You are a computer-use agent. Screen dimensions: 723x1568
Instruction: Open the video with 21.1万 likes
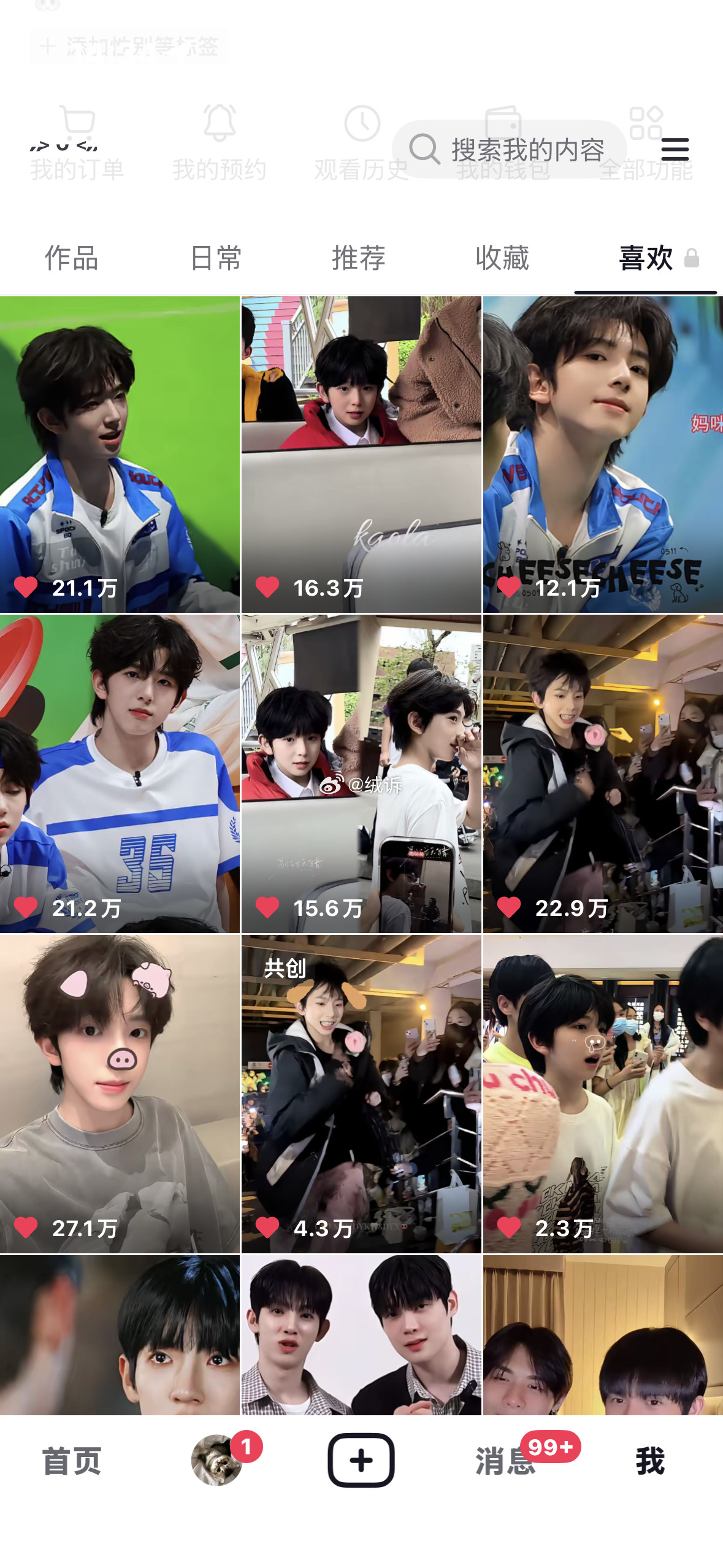(x=120, y=455)
